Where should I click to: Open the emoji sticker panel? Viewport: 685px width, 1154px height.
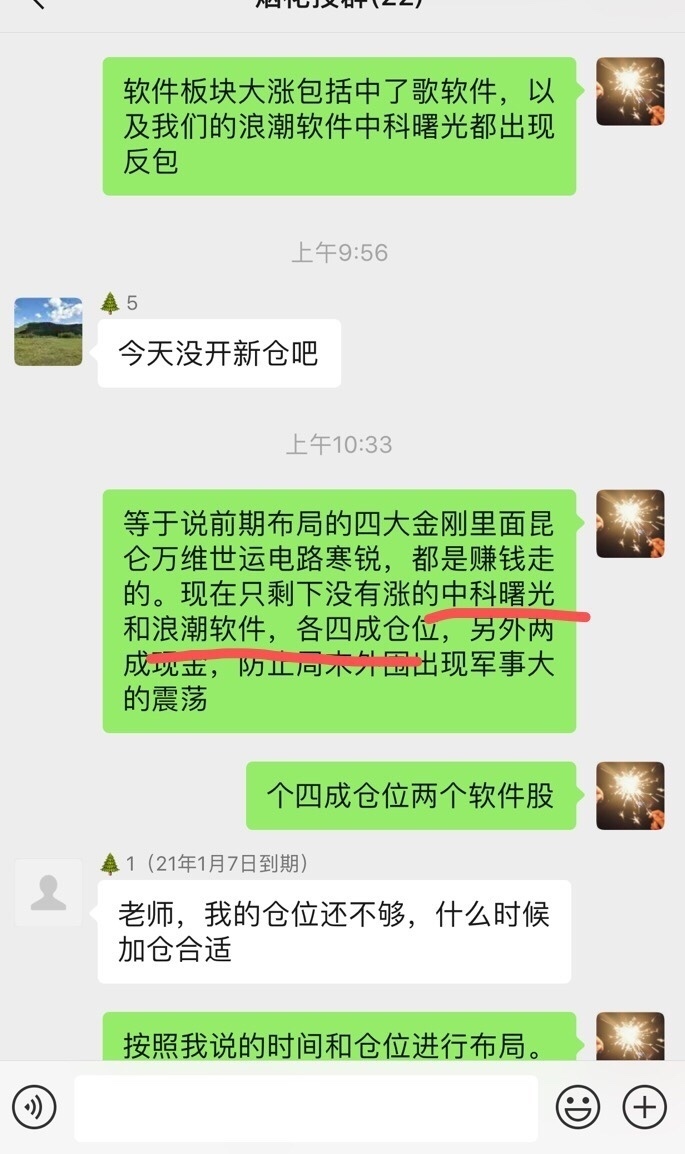(x=577, y=1107)
